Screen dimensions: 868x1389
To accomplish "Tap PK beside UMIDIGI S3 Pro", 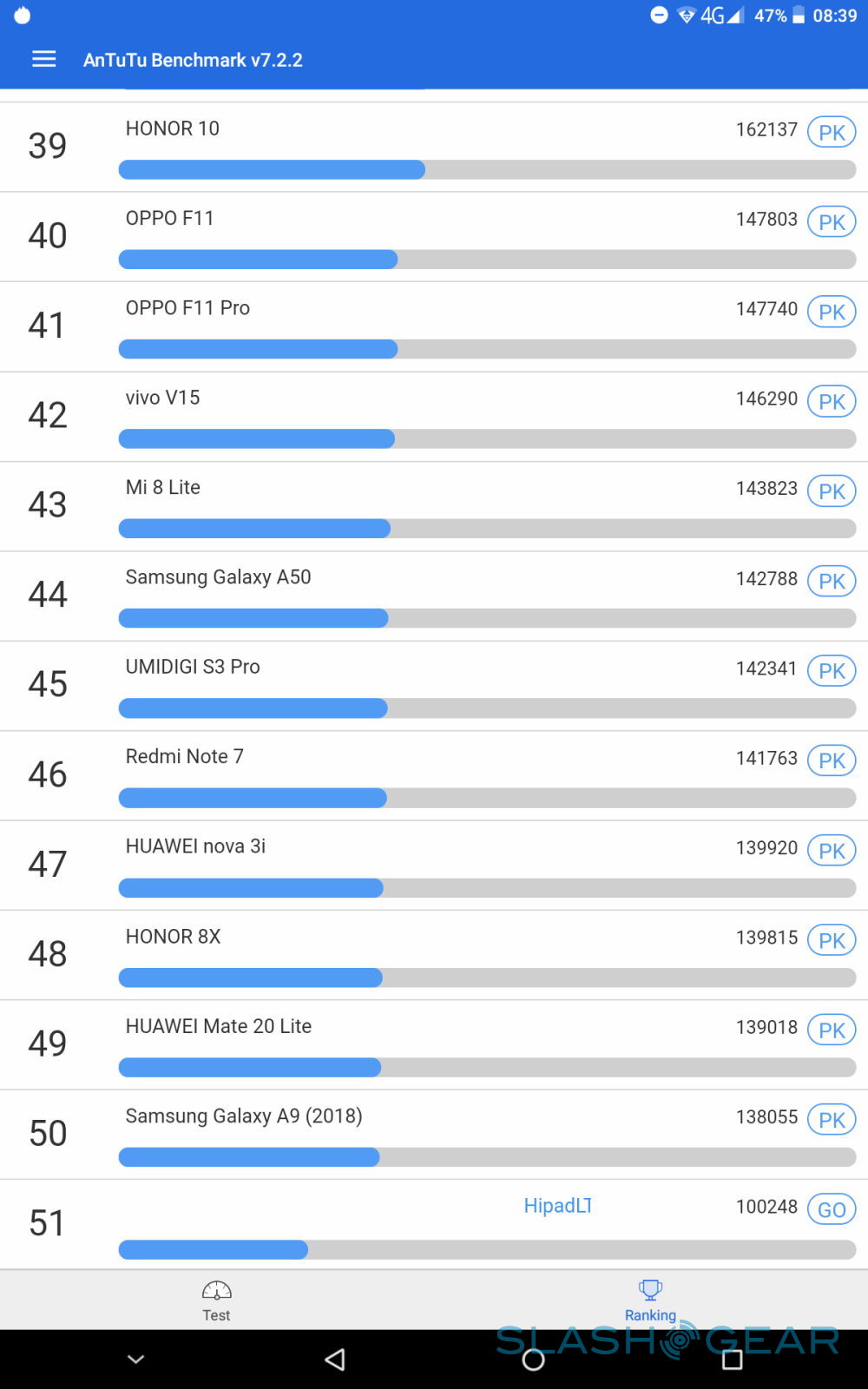I will point(831,671).
